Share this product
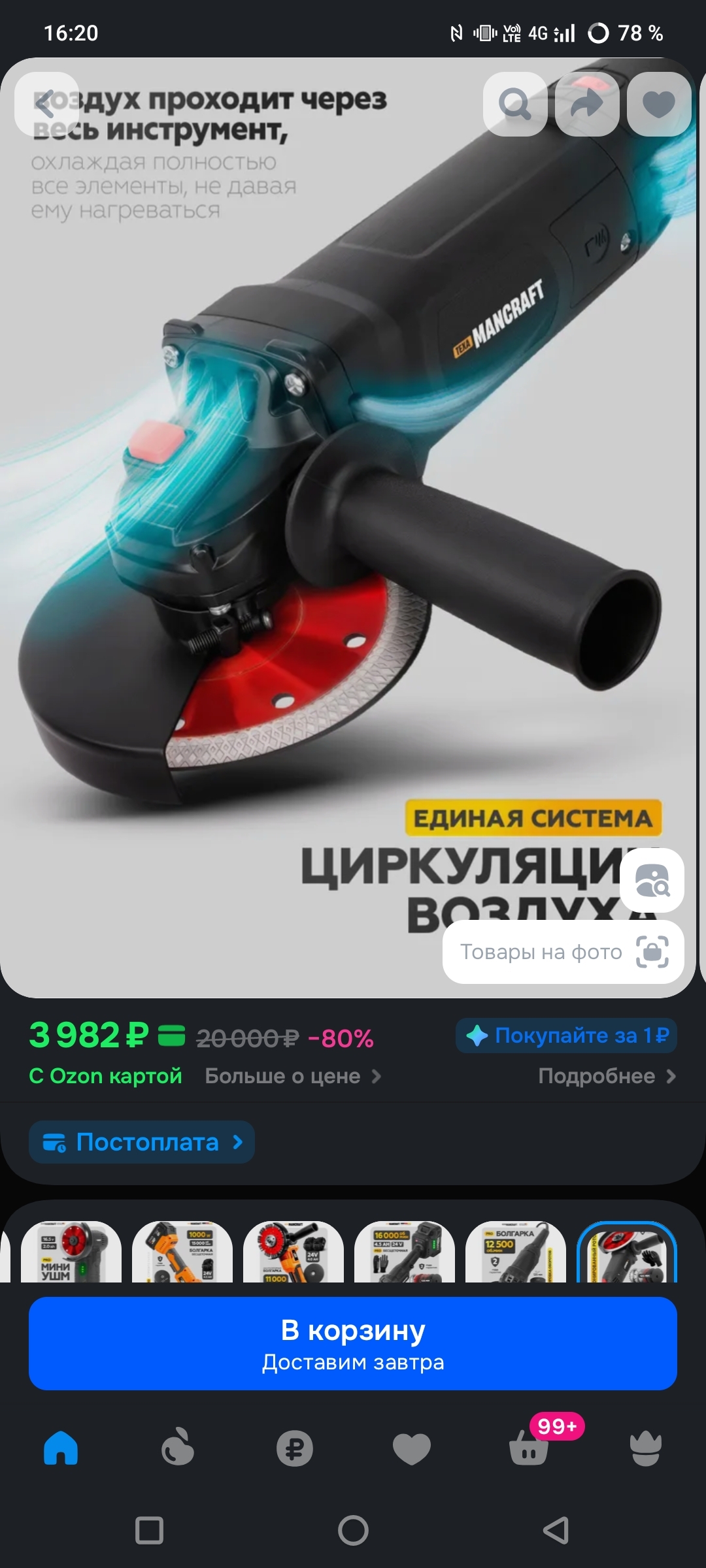Viewport: 706px width, 1568px height. pos(586,104)
